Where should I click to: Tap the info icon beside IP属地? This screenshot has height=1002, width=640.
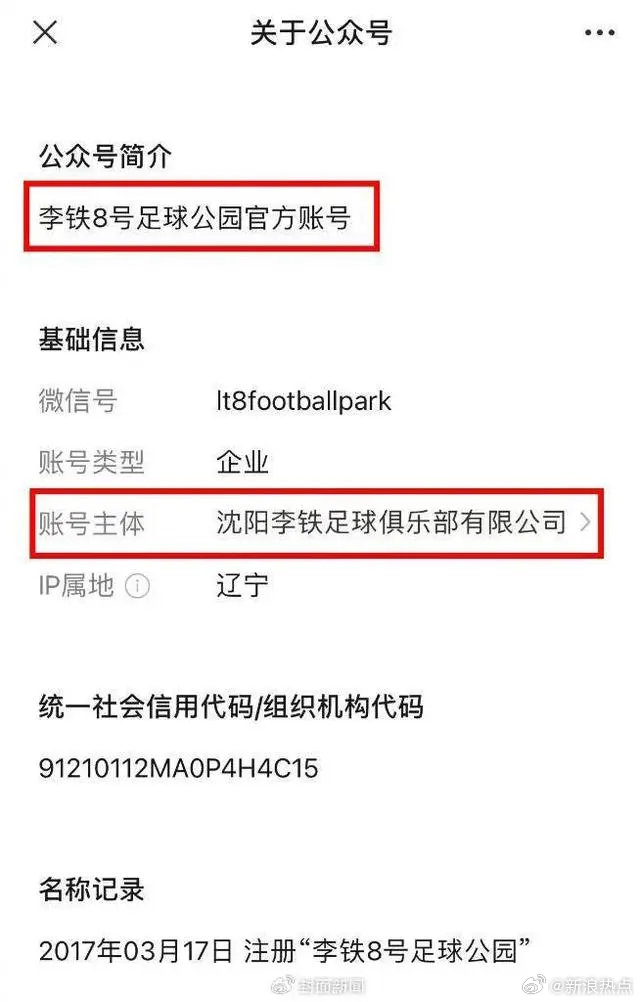137,586
